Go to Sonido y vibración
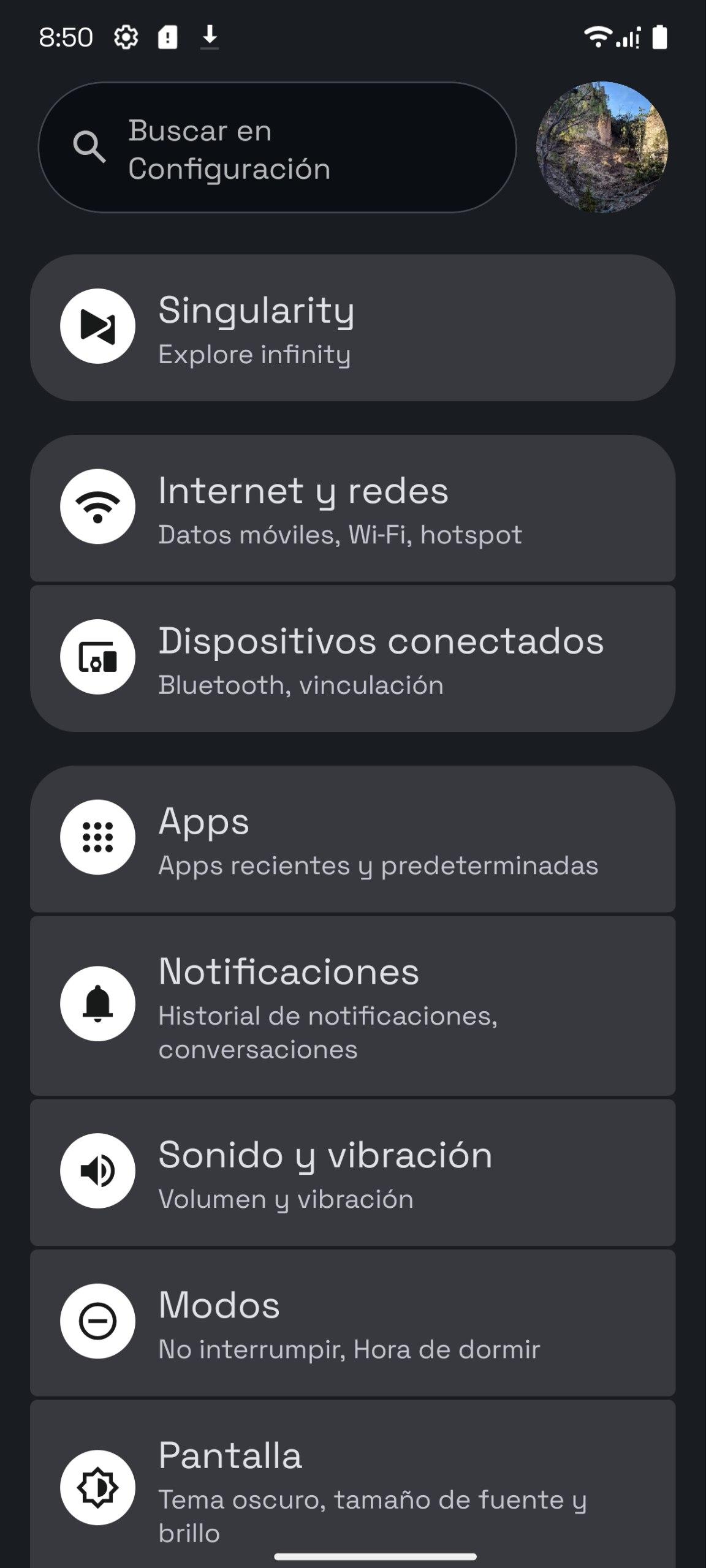 click(353, 1172)
